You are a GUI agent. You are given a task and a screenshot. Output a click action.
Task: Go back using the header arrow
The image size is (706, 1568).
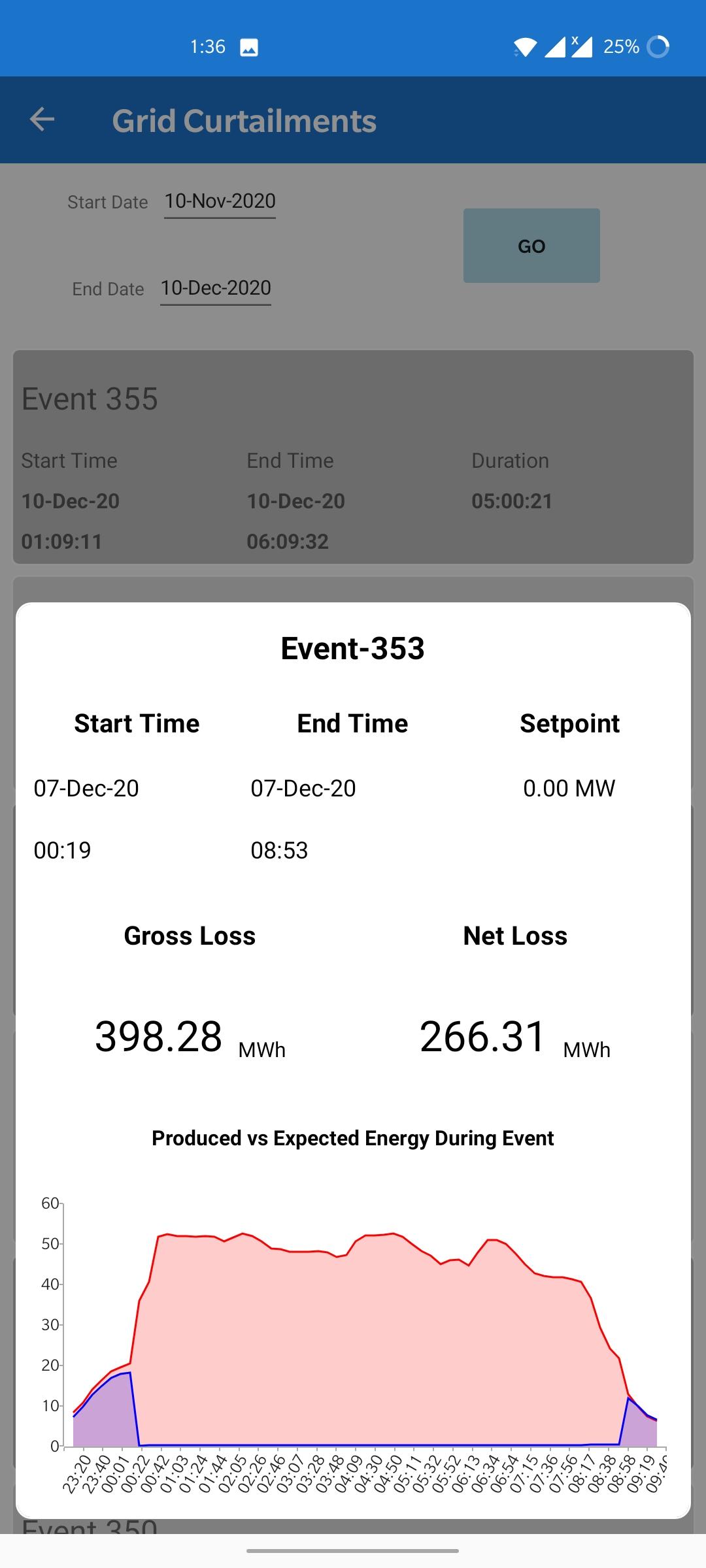point(42,120)
